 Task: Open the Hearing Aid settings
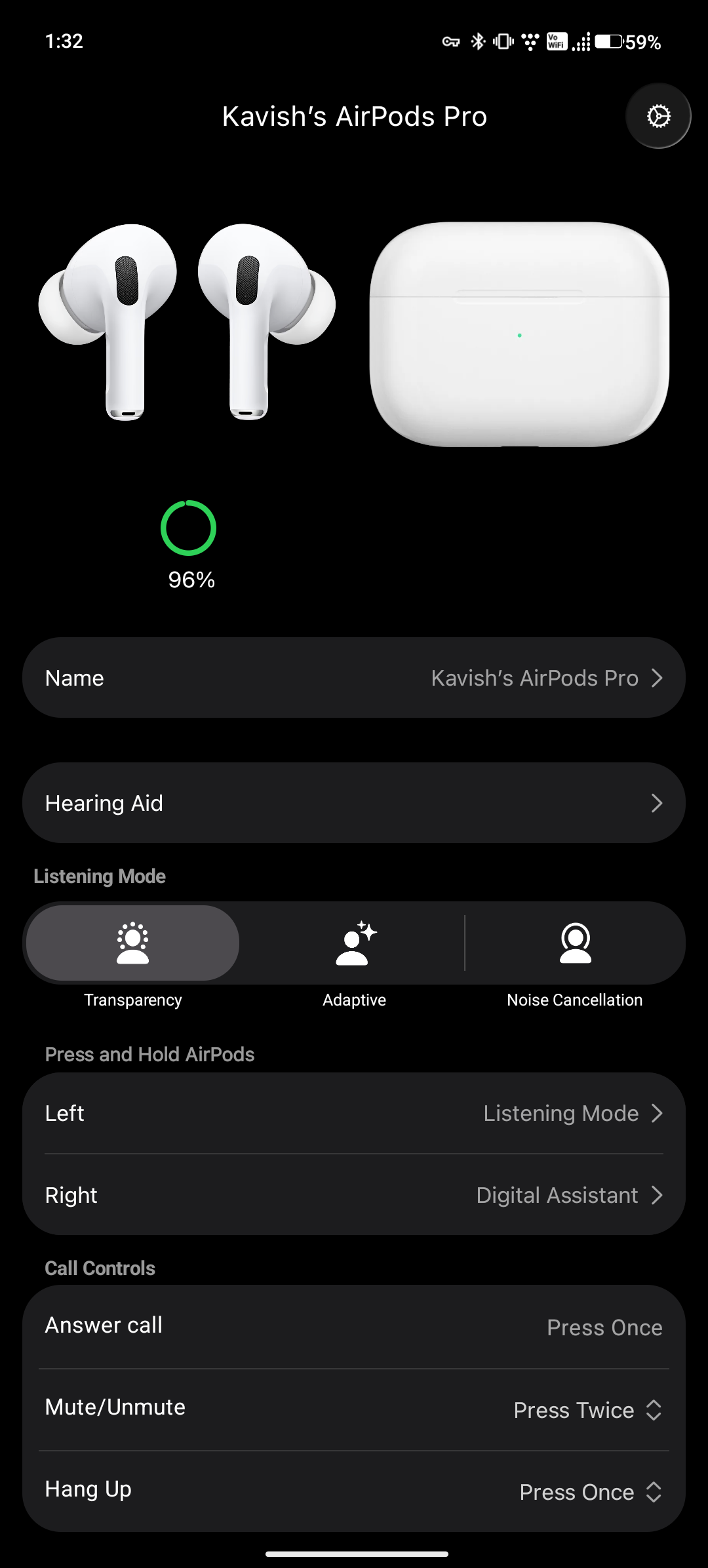click(x=354, y=802)
